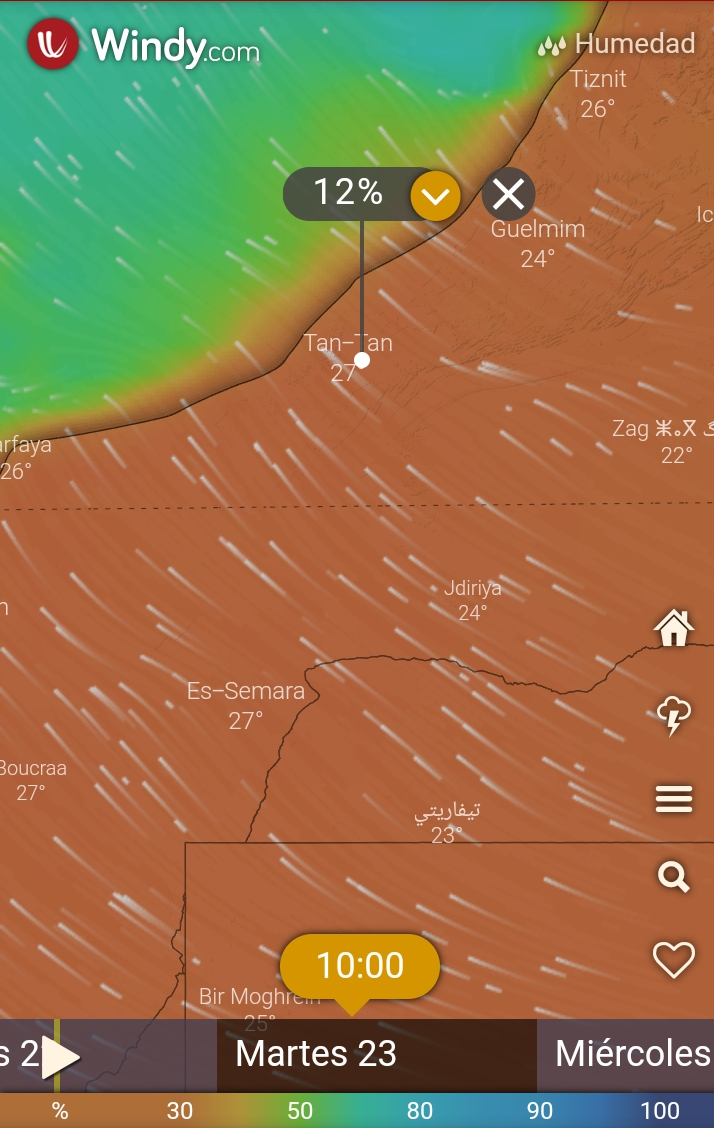714x1128 pixels.
Task: Select Martes 23 on the timeline
Action: pos(316,1054)
